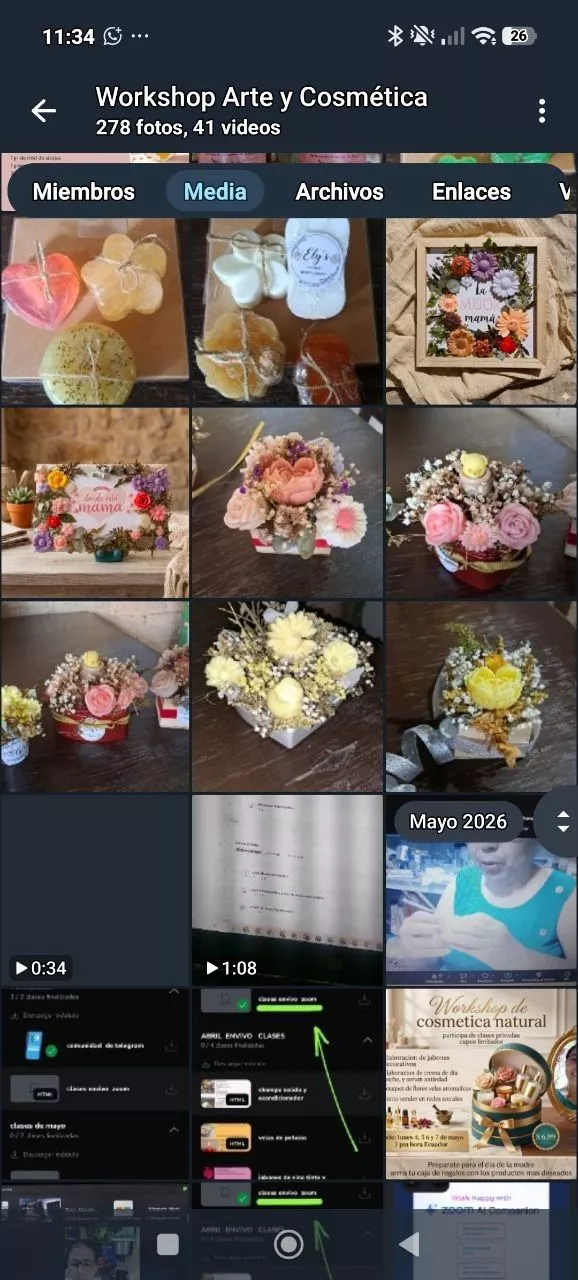The height and width of the screenshot is (1280, 578).
Task: Tap the system home button
Action: click(x=289, y=1244)
